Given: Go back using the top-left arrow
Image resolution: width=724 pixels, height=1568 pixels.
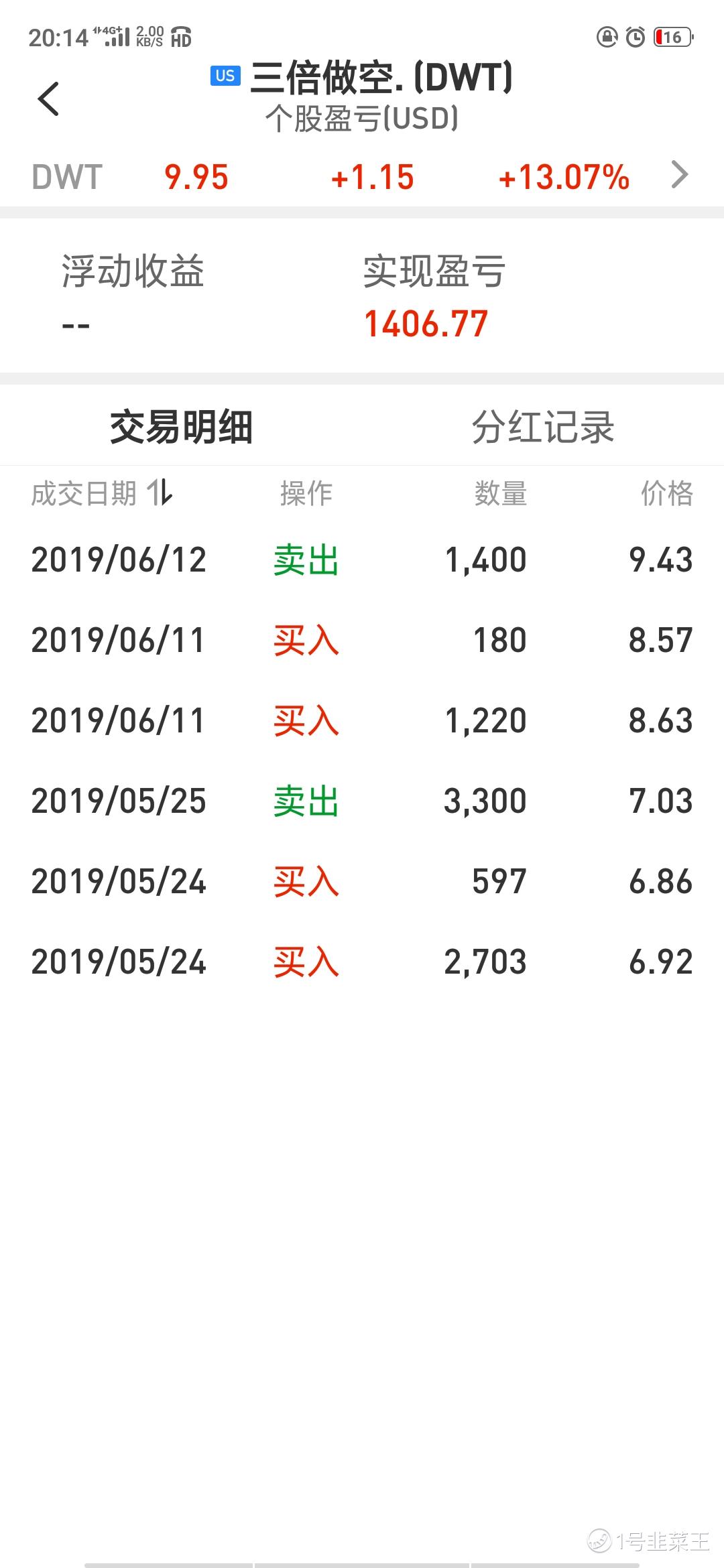Looking at the screenshot, I should [x=48, y=99].
